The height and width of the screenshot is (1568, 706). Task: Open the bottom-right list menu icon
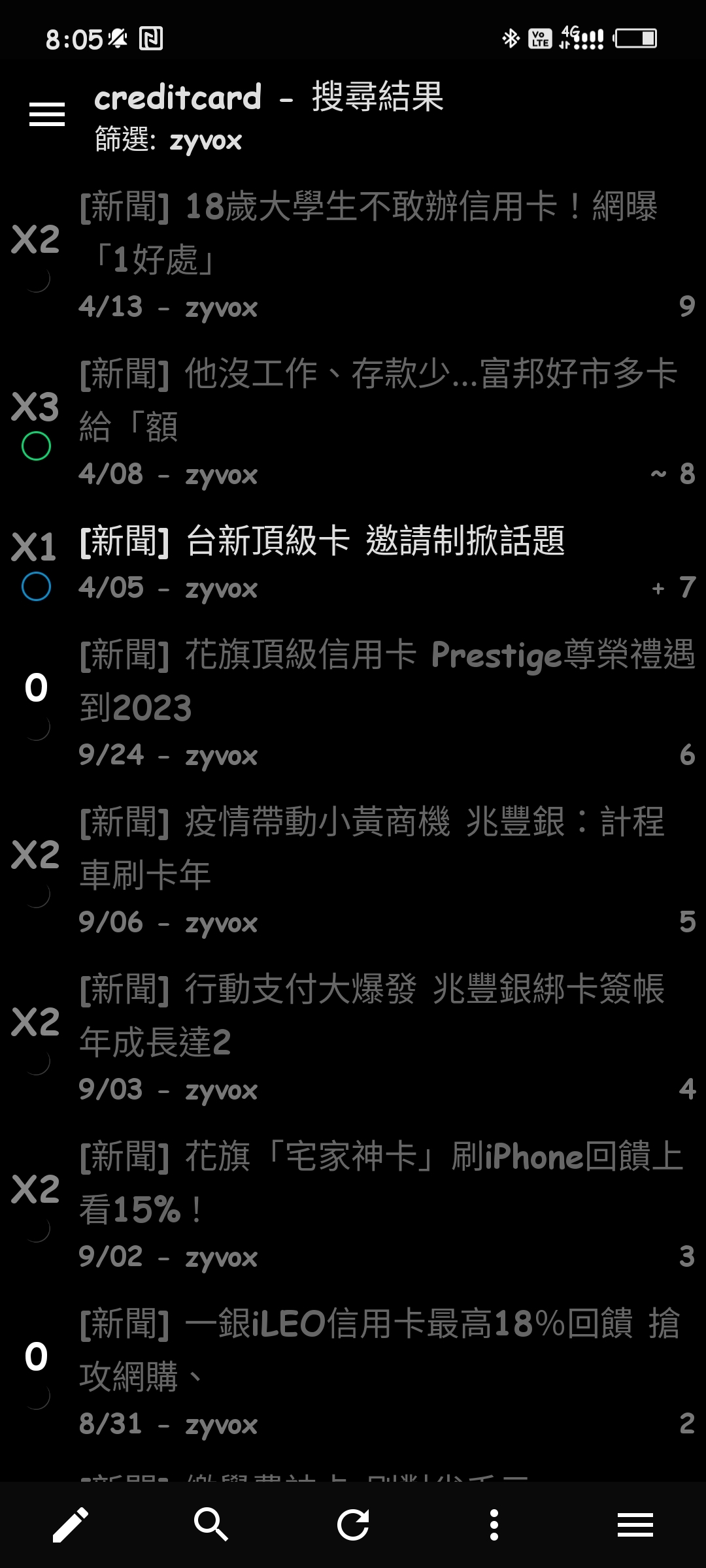635,1525
